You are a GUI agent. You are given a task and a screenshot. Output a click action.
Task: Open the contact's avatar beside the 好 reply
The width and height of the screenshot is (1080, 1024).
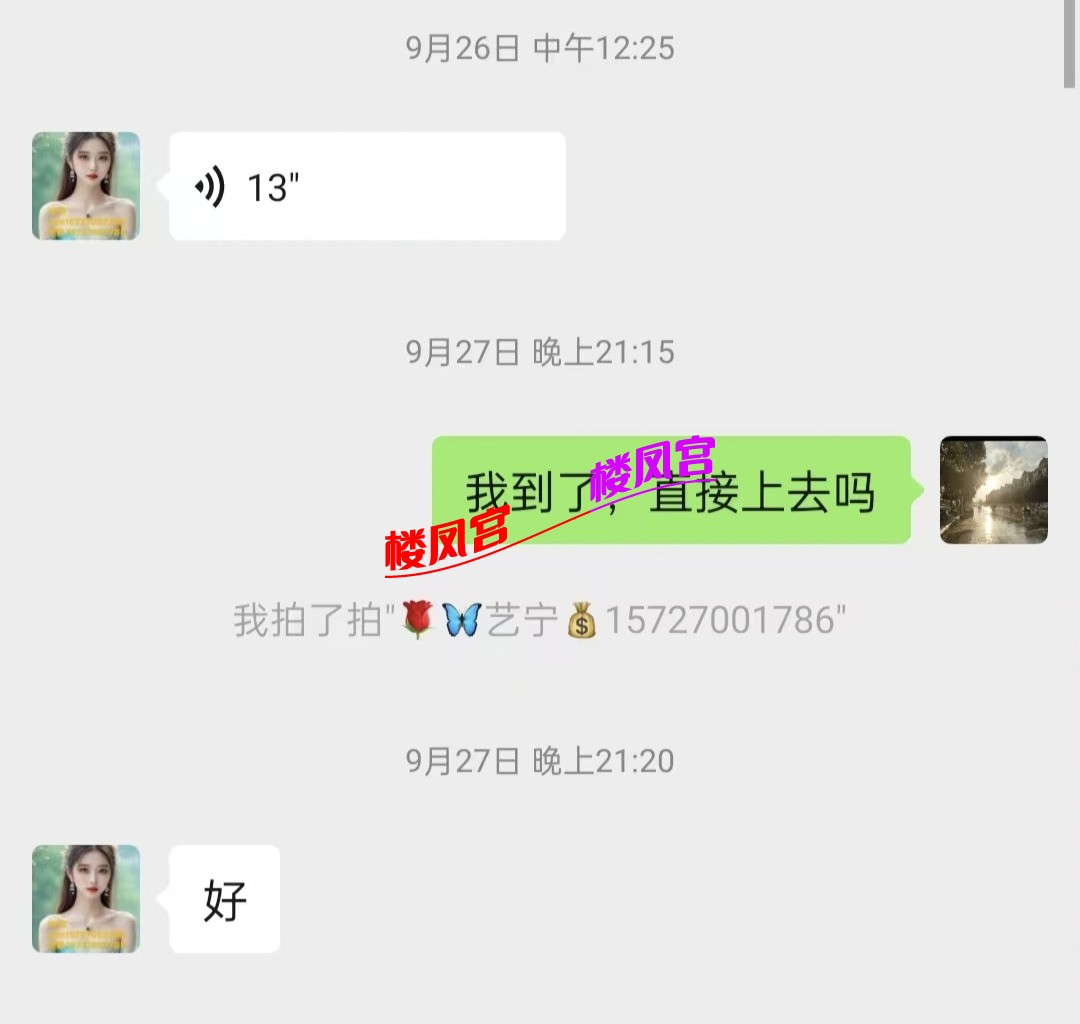coord(86,898)
